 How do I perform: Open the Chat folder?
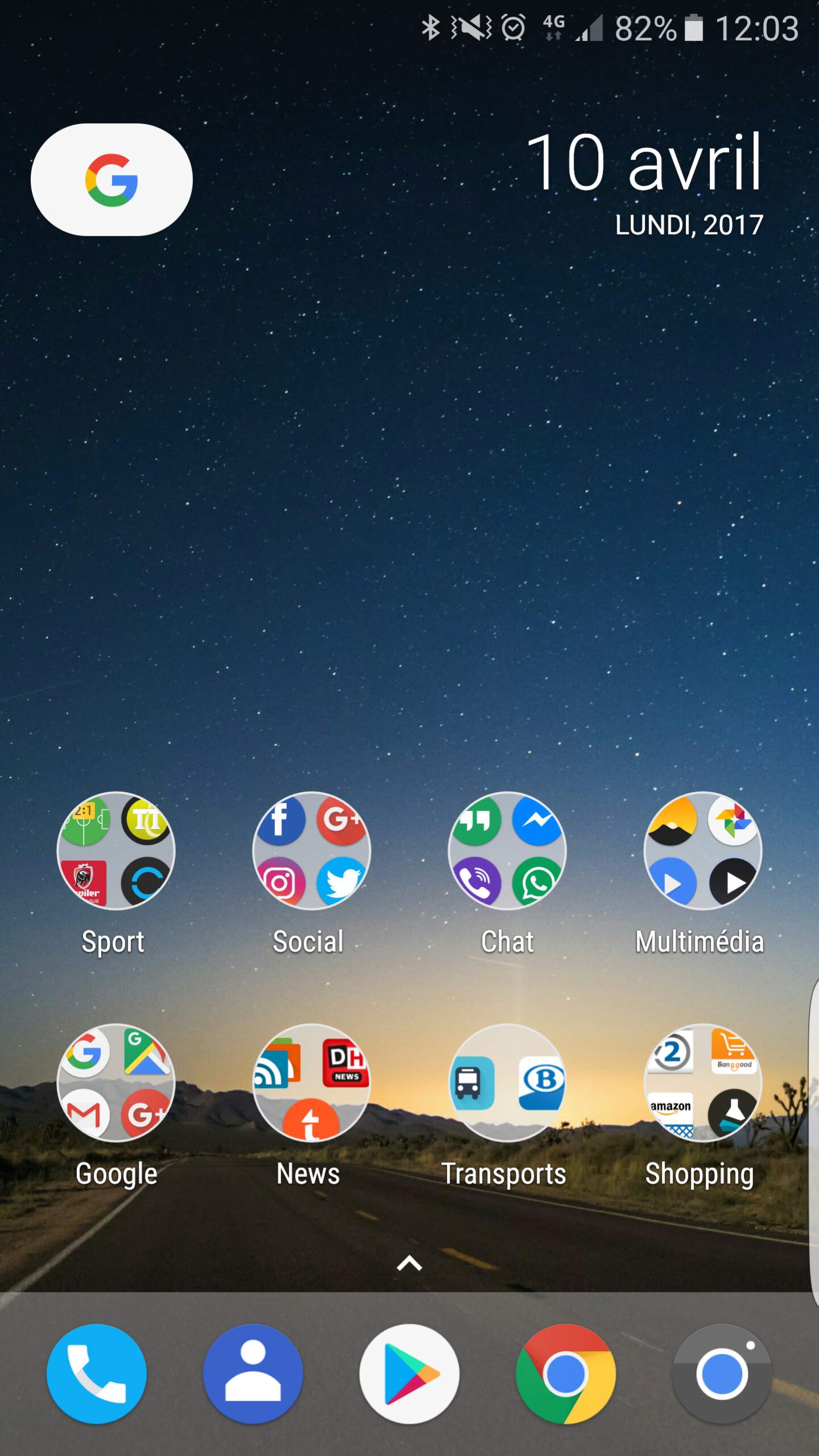click(507, 851)
